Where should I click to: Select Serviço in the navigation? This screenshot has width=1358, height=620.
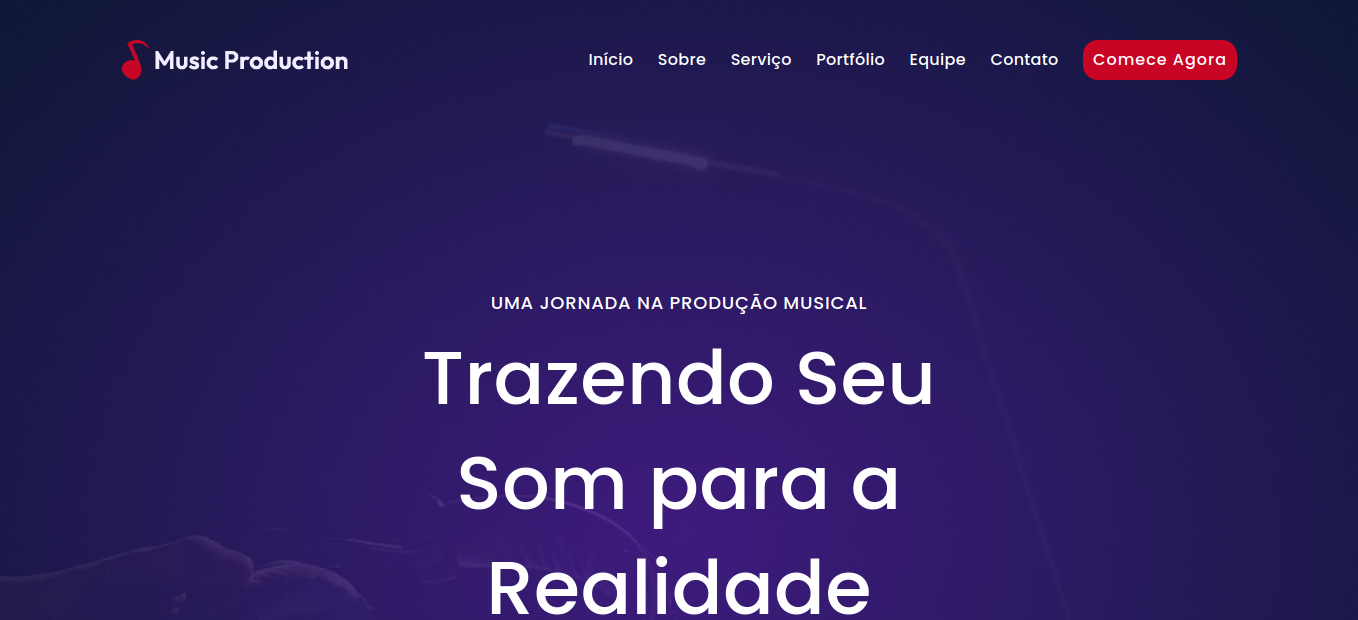[760, 60]
